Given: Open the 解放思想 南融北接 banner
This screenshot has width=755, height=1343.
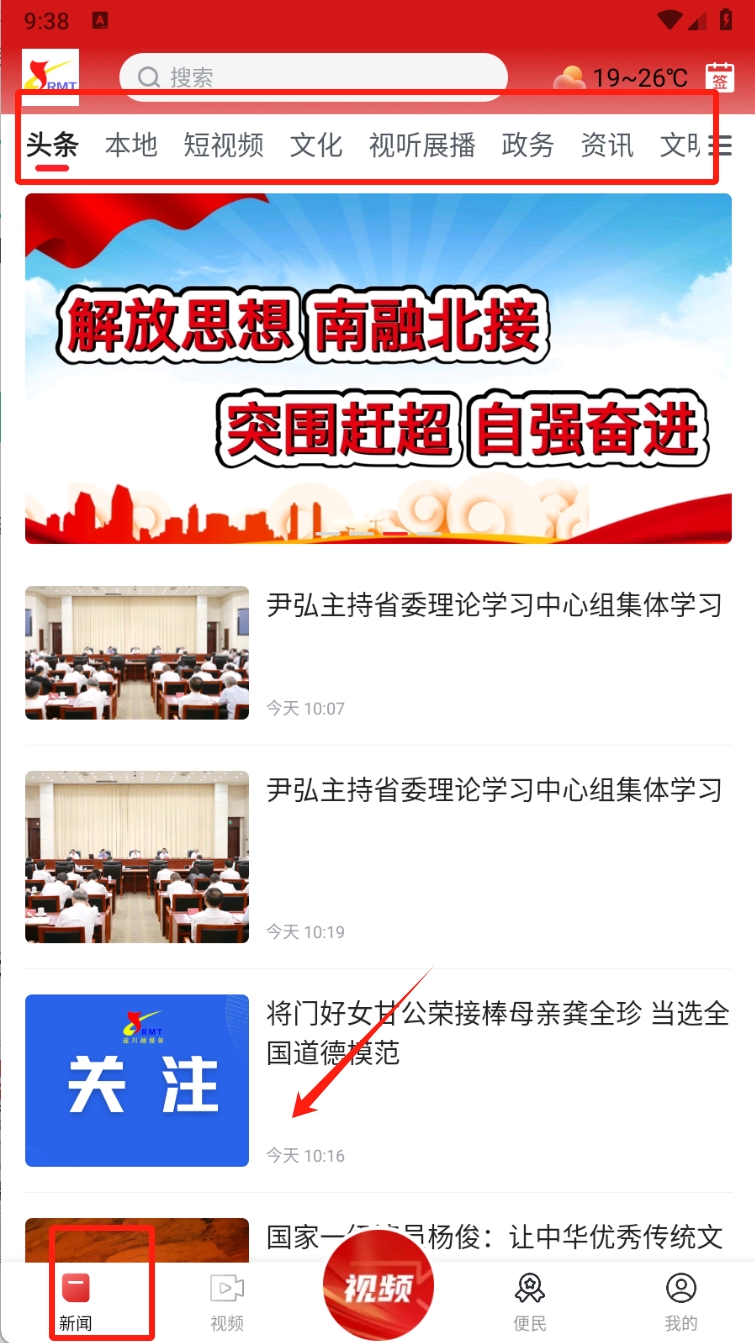Looking at the screenshot, I should click(x=378, y=368).
